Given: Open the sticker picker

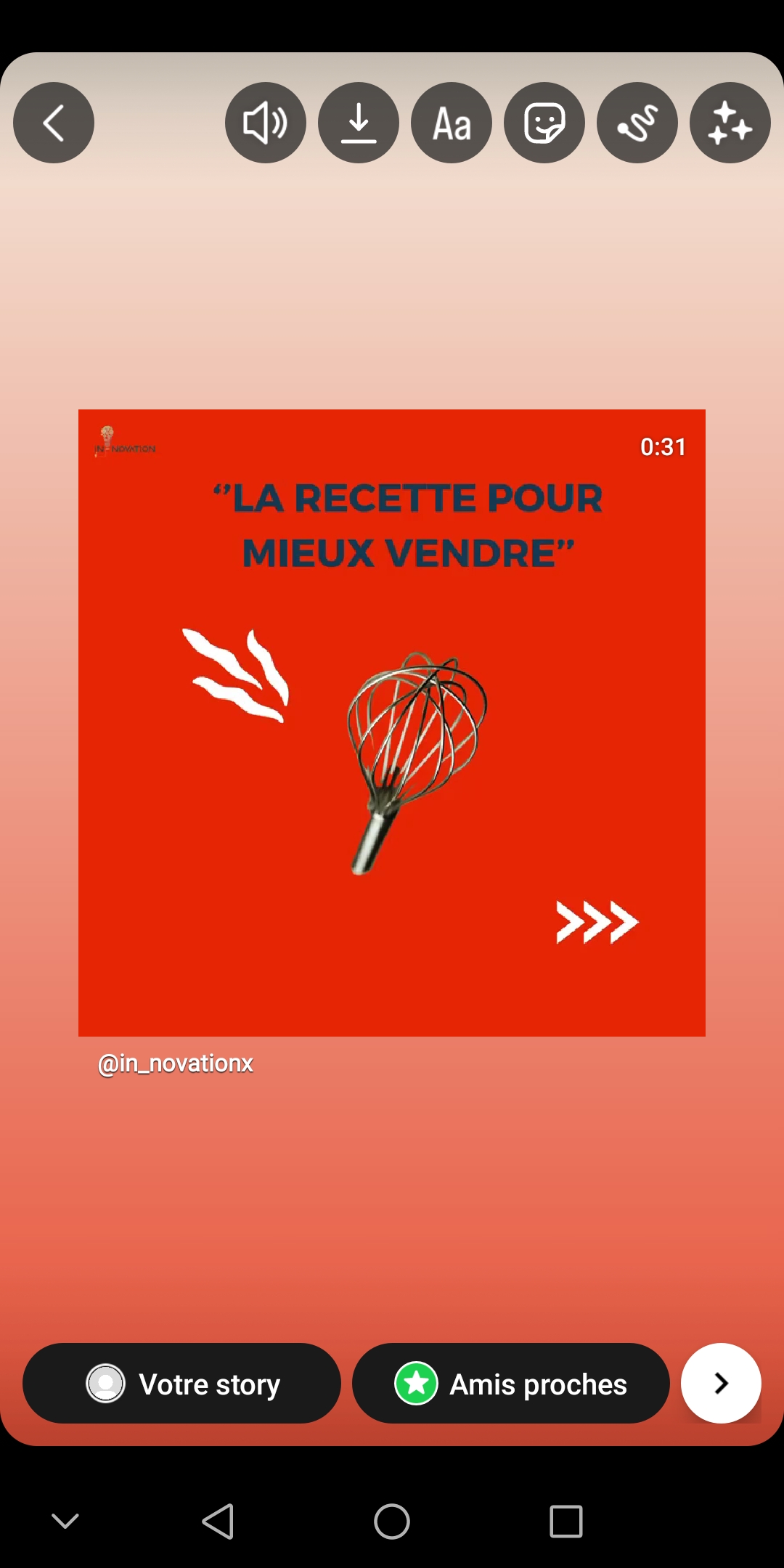Looking at the screenshot, I should [544, 123].
